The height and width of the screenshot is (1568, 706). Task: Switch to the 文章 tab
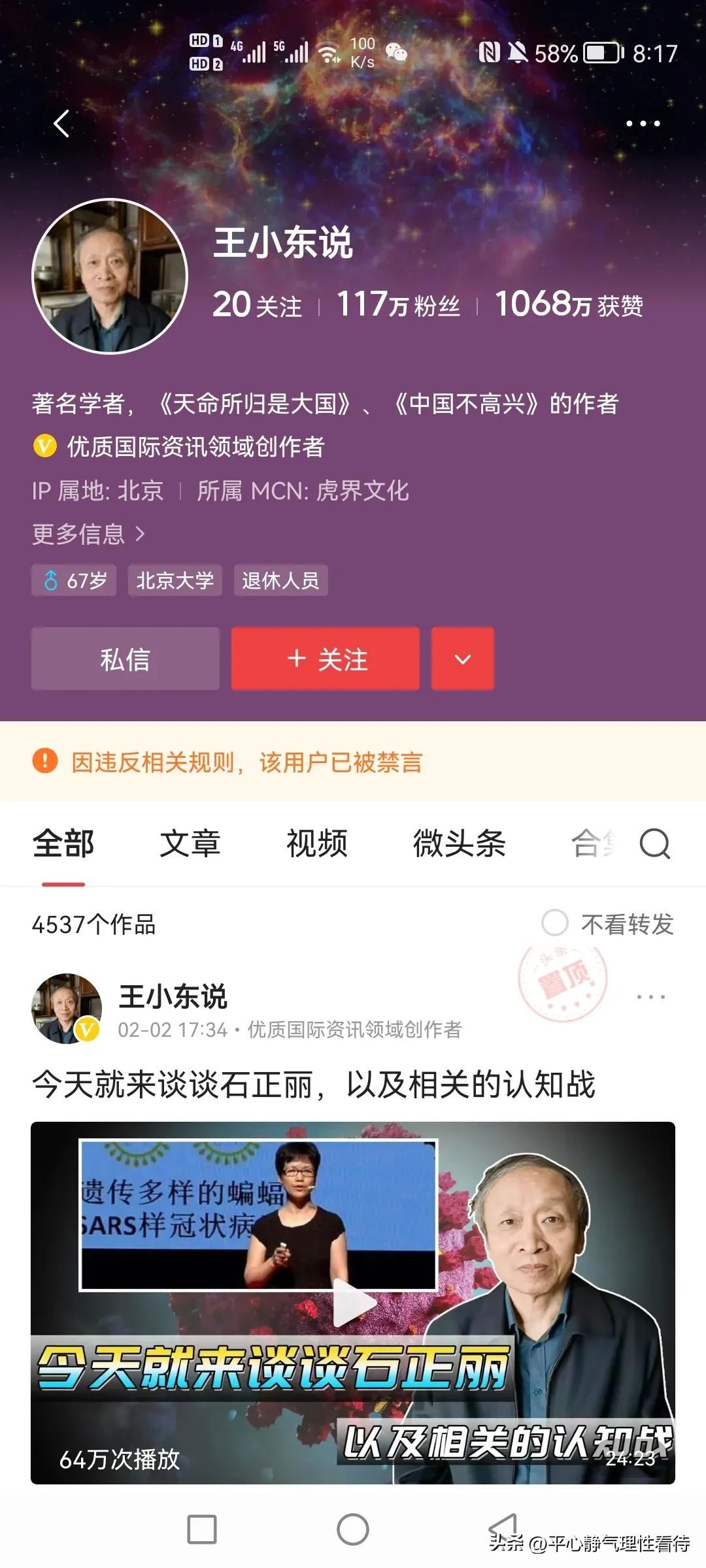[190, 843]
